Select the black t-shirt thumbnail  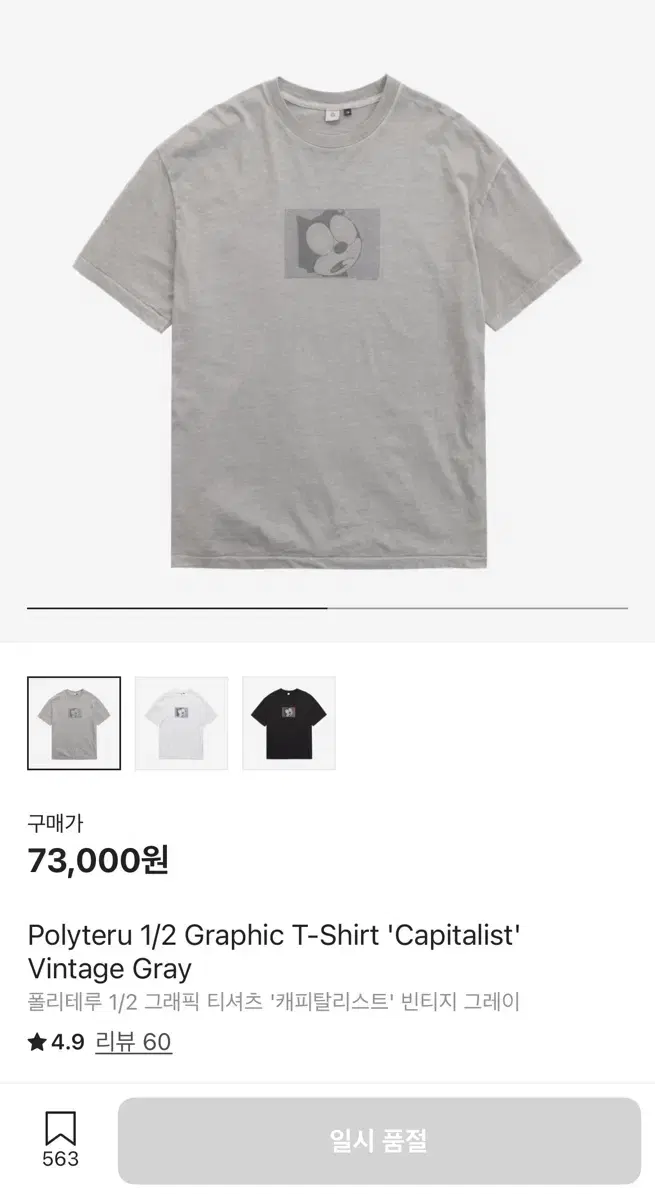289,723
